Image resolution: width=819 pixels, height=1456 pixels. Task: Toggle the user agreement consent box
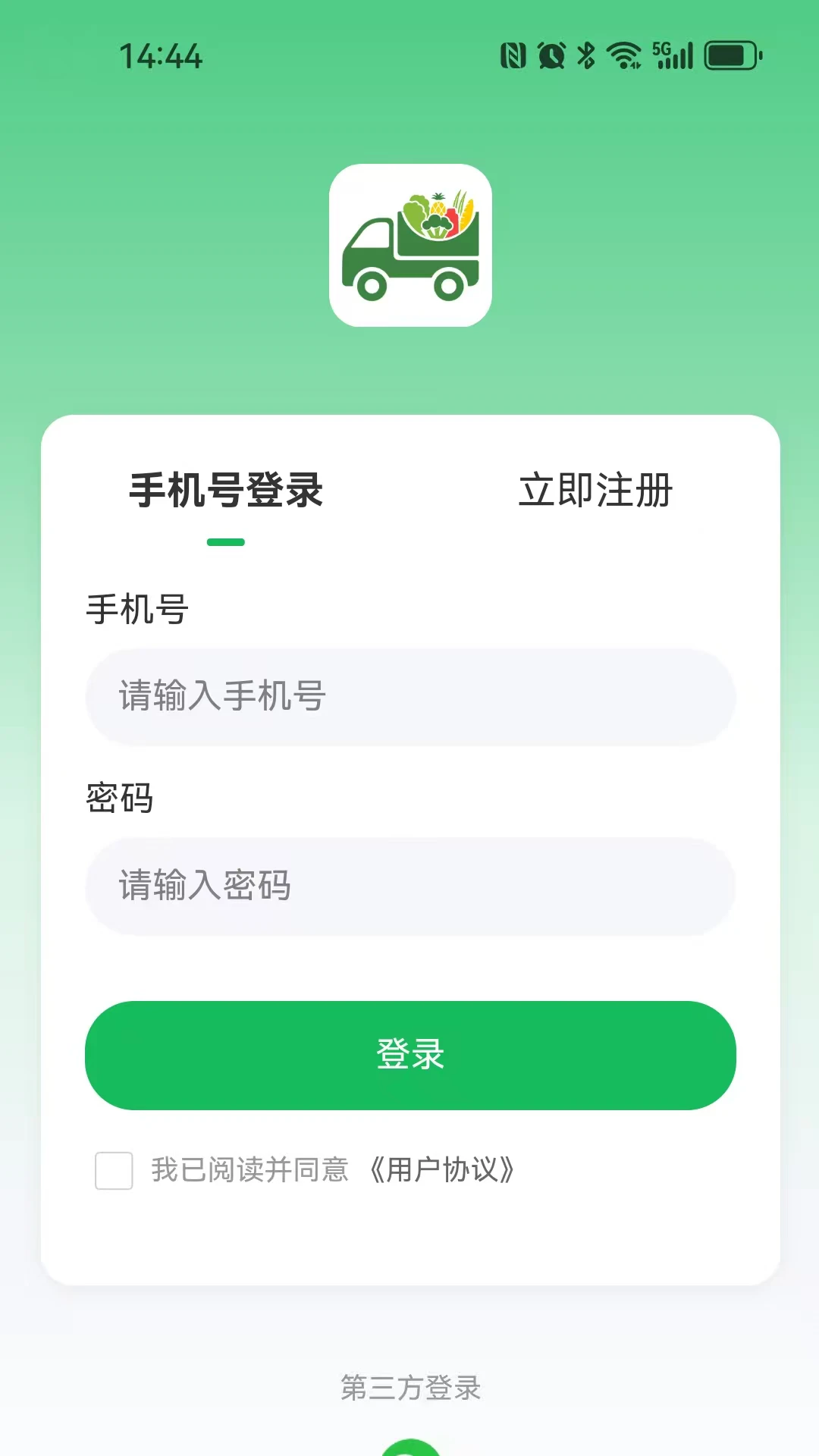pos(114,1169)
